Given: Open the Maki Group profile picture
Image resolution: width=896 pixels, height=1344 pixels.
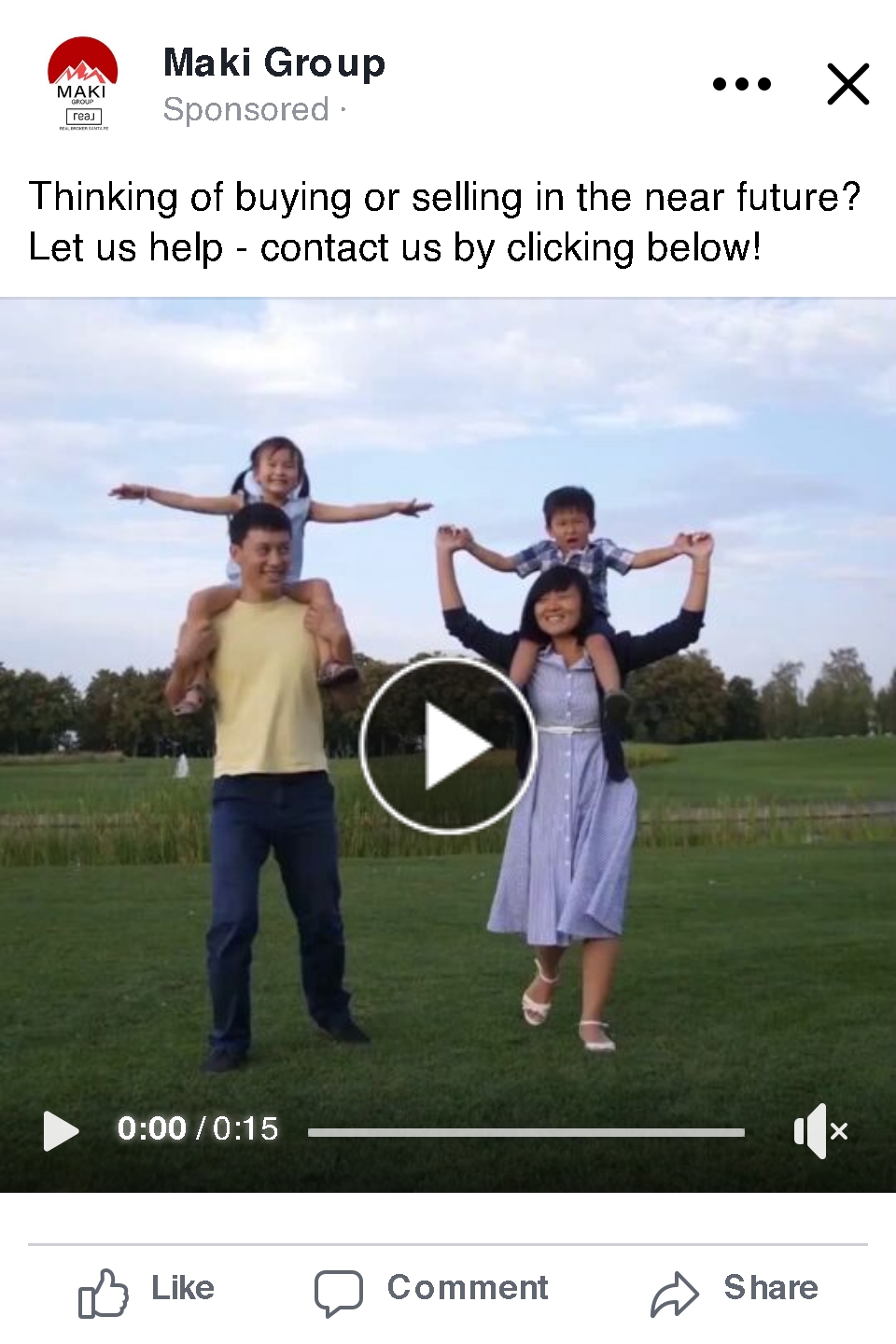Looking at the screenshot, I should tap(83, 84).
